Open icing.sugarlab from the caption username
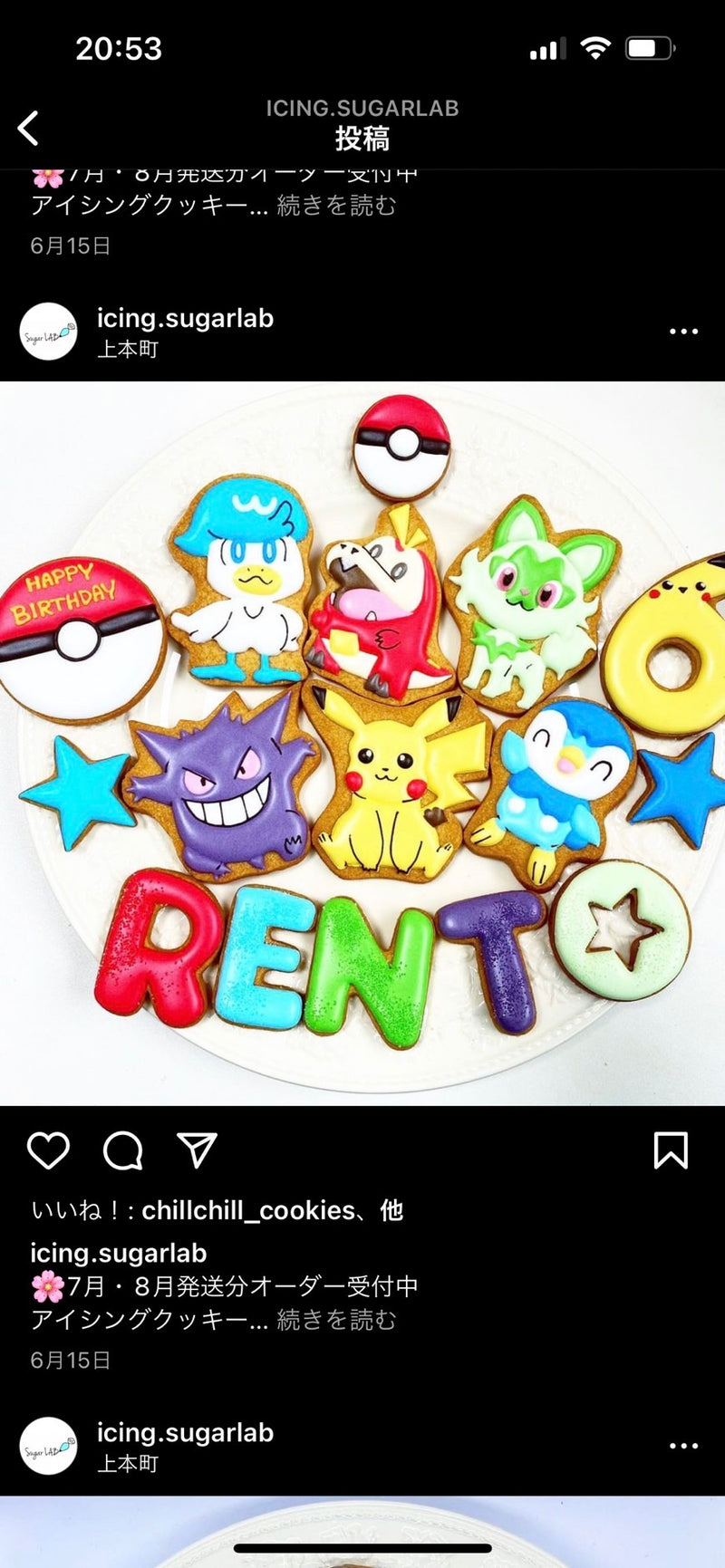The height and width of the screenshot is (1568, 725). [119, 1253]
